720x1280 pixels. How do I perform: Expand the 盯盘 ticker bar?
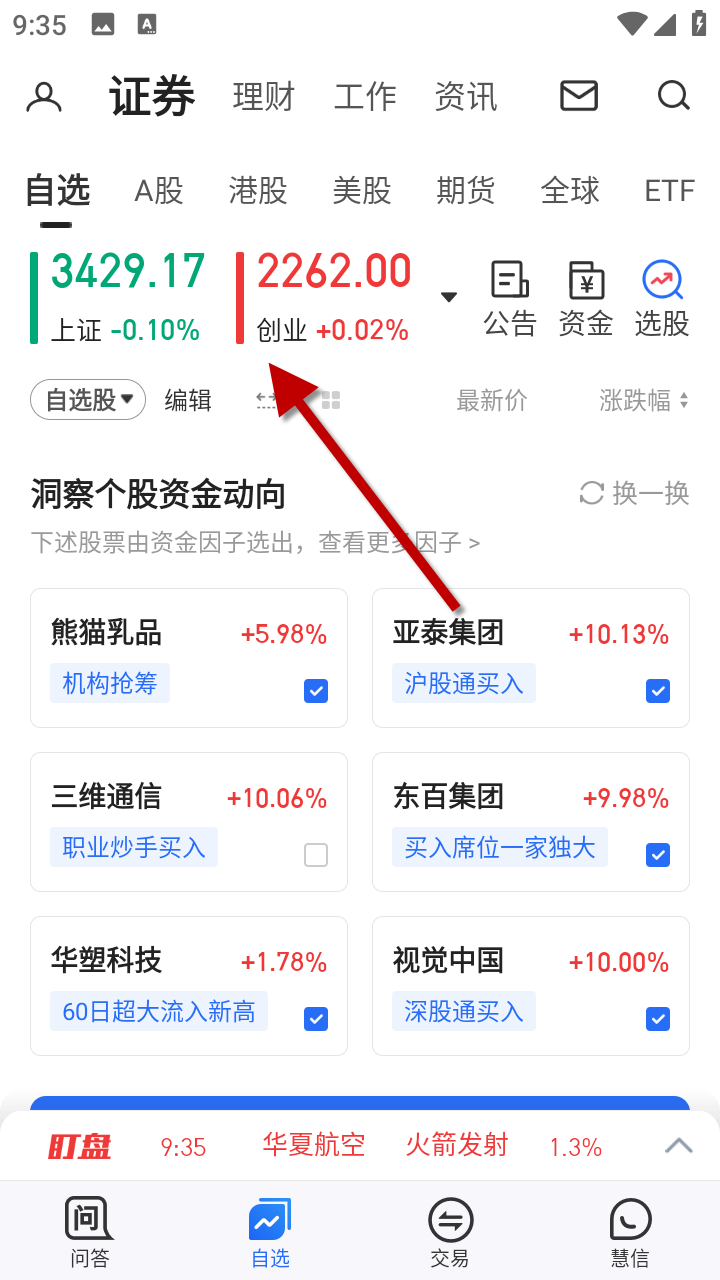click(678, 1146)
